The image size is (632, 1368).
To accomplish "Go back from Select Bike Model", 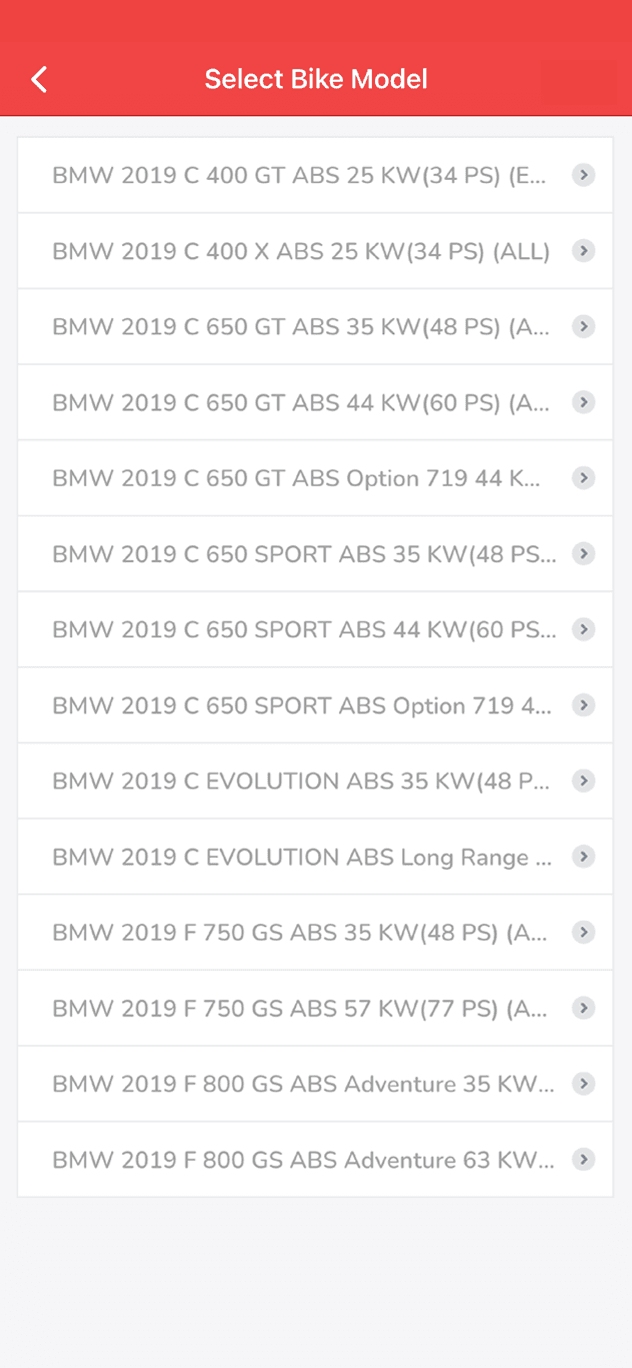I will click(39, 79).
